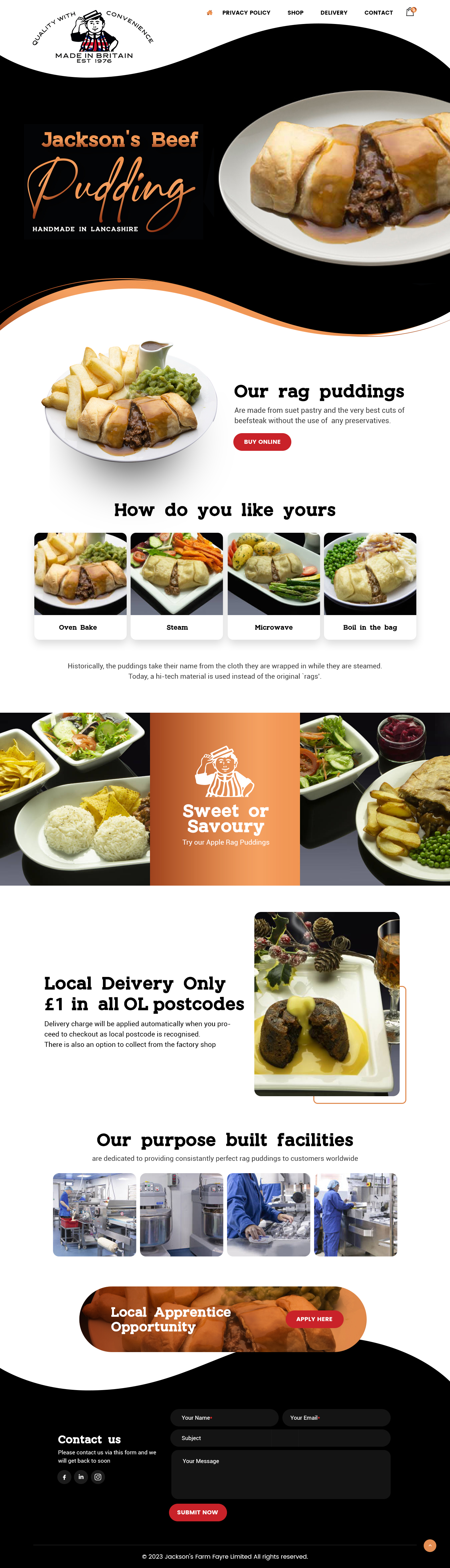Focus the Your Name field
The height and width of the screenshot is (1568, 450).
point(224,1418)
